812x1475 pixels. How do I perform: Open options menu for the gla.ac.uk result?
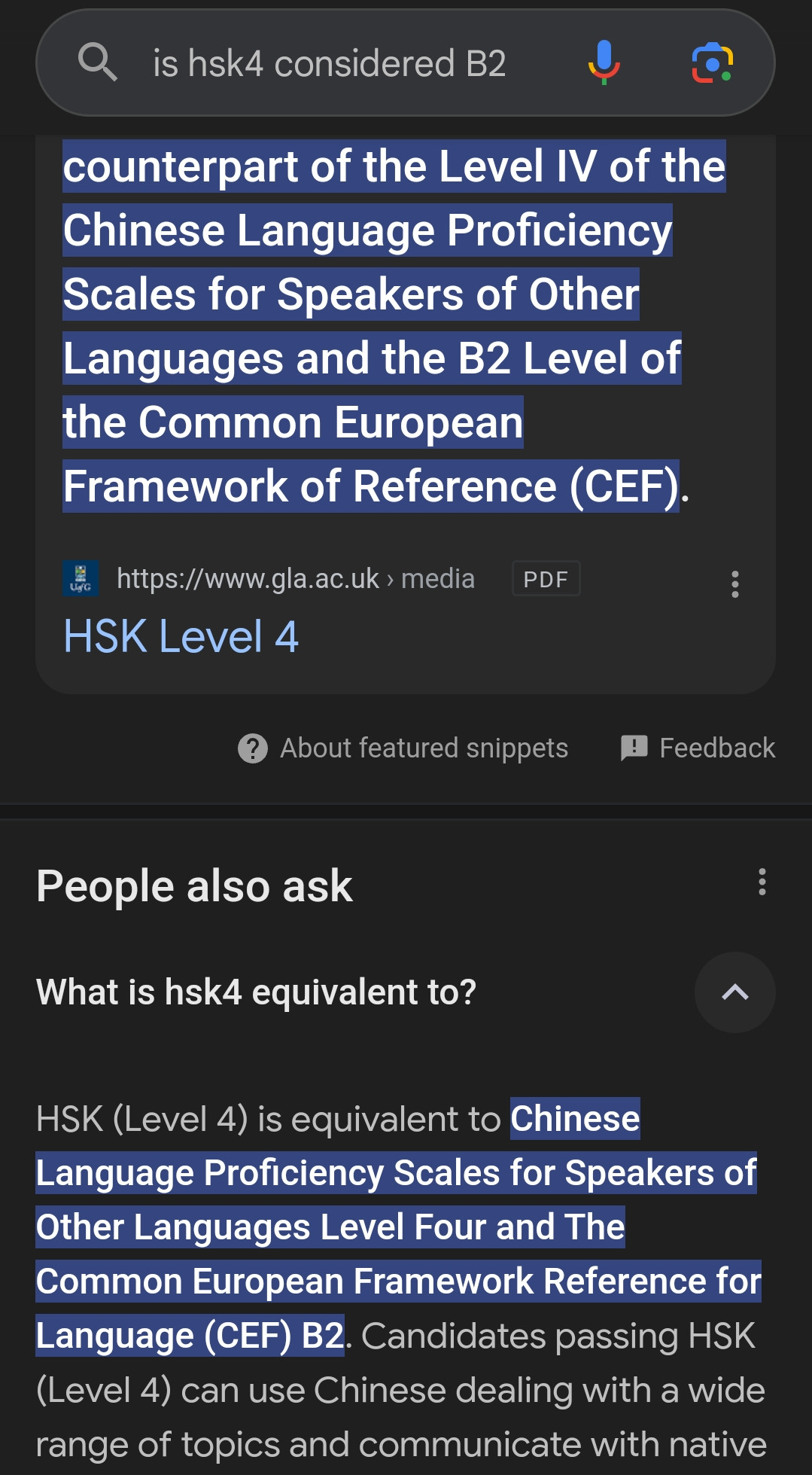(734, 584)
